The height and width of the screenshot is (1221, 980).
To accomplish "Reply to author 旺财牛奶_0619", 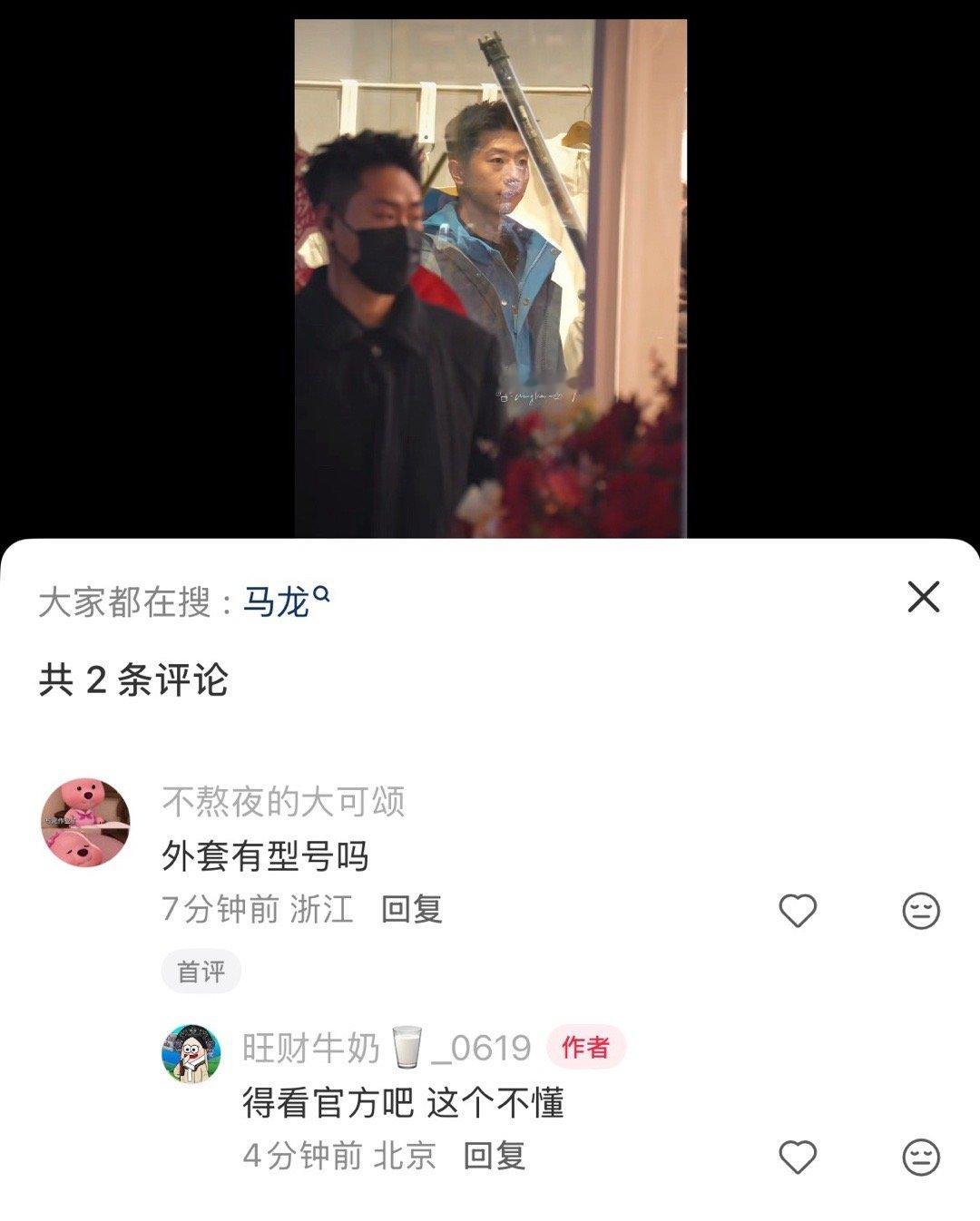I will click(x=495, y=1156).
